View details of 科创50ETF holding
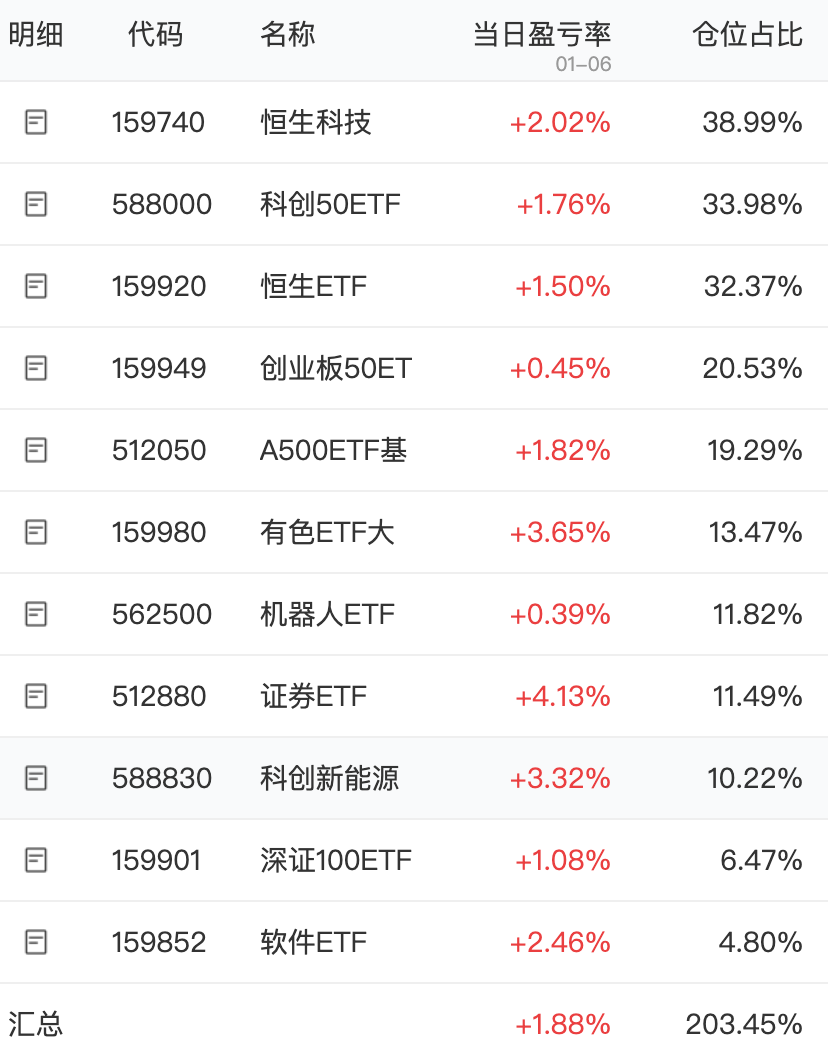The width and height of the screenshot is (828, 1054). (36, 205)
